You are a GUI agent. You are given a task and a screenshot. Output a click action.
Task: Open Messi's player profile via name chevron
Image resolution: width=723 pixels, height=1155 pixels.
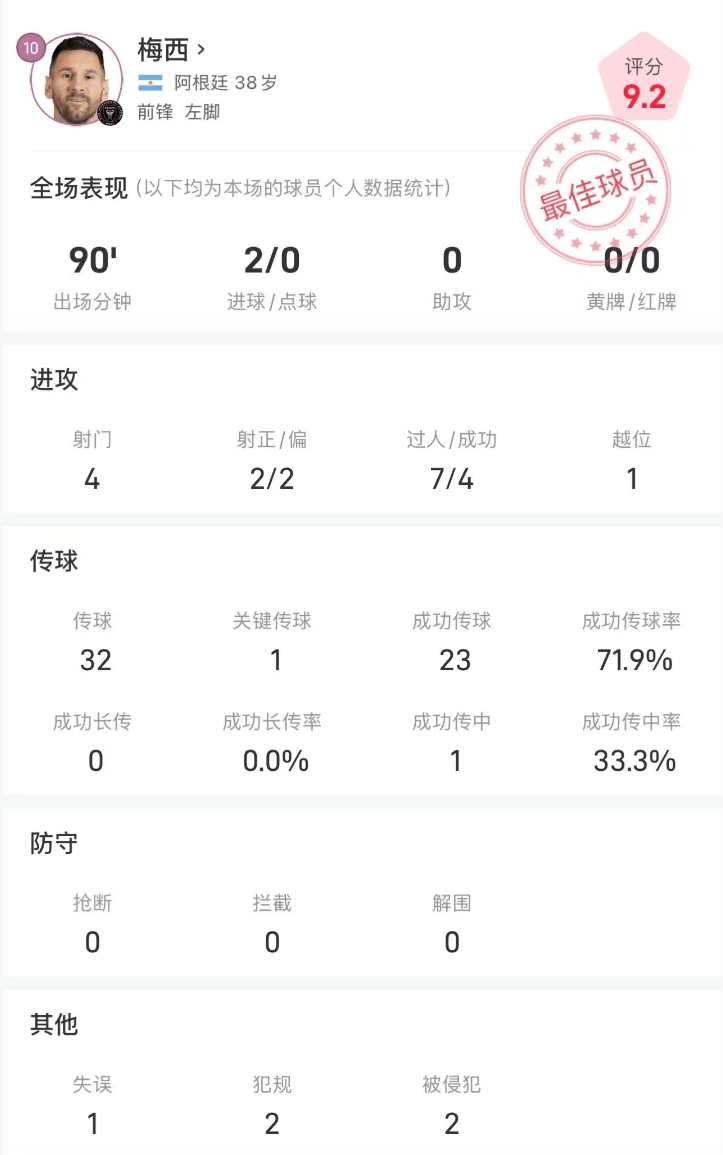pos(201,49)
